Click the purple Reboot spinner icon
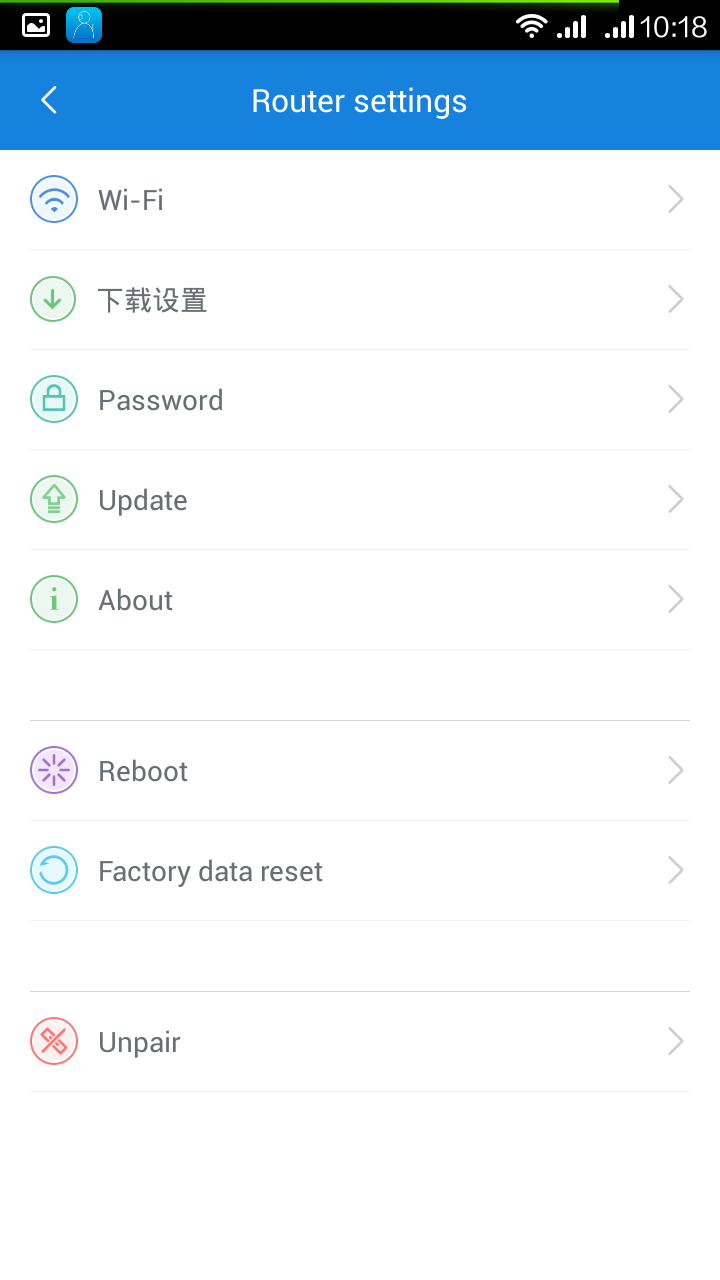720x1280 pixels. click(x=53, y=770)
